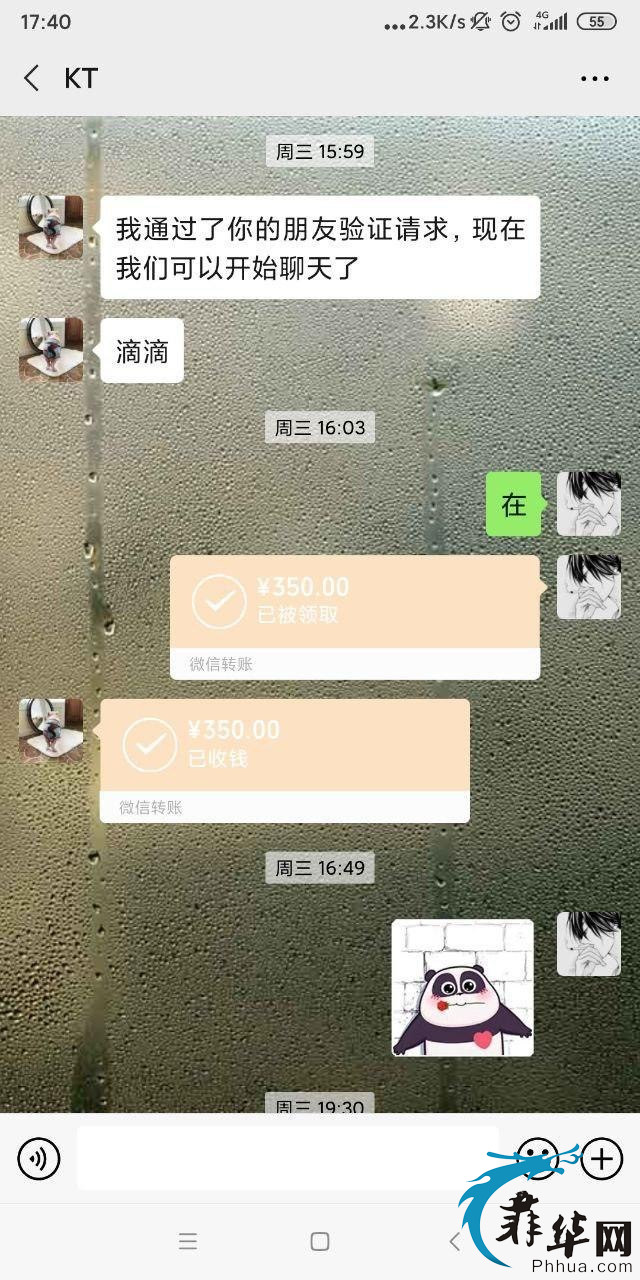Viewport: 640px width, 1280px height.
Task: Open received ¥350.00 transfer marked 已收钱
Action: [284, 758]
